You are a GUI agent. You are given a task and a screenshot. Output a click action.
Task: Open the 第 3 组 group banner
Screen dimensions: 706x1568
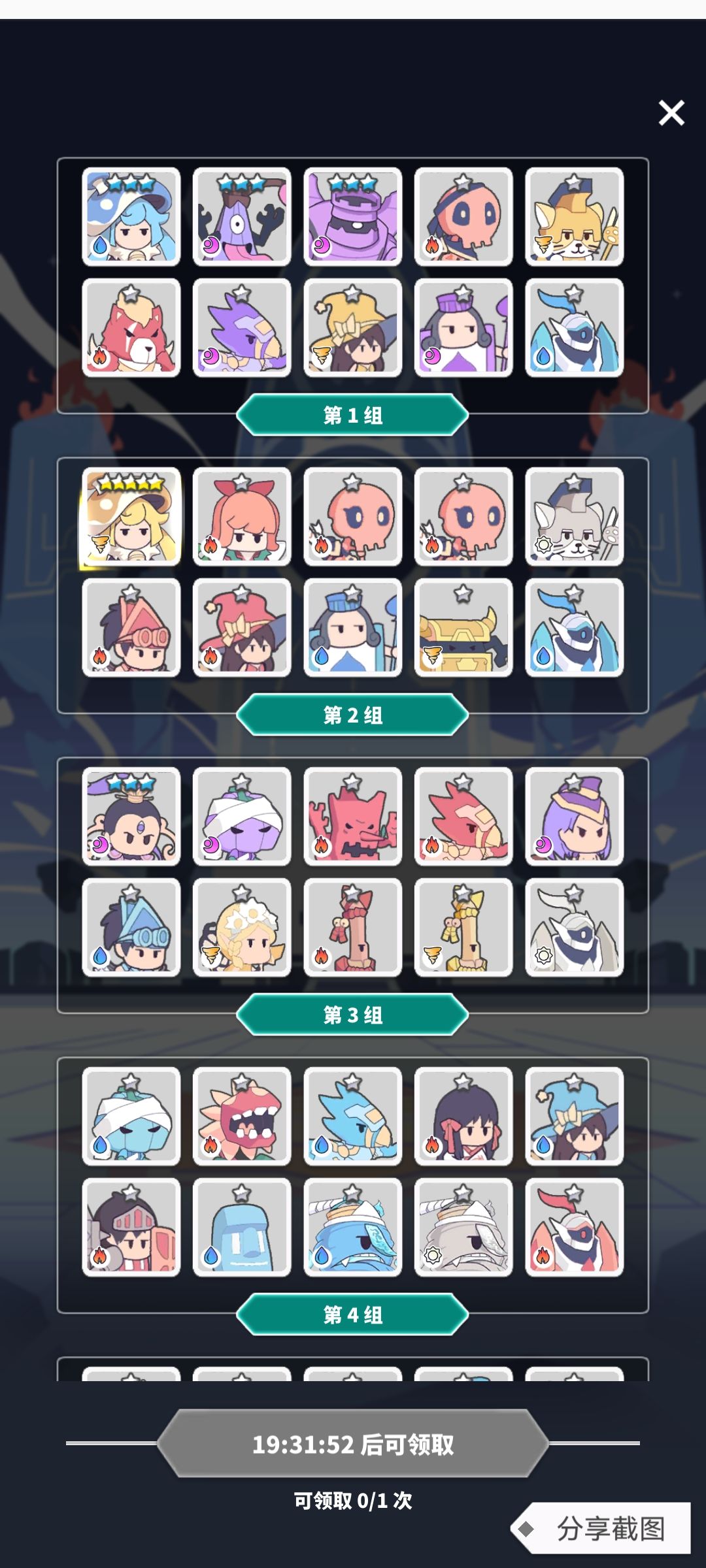[x=352, y=1015]
